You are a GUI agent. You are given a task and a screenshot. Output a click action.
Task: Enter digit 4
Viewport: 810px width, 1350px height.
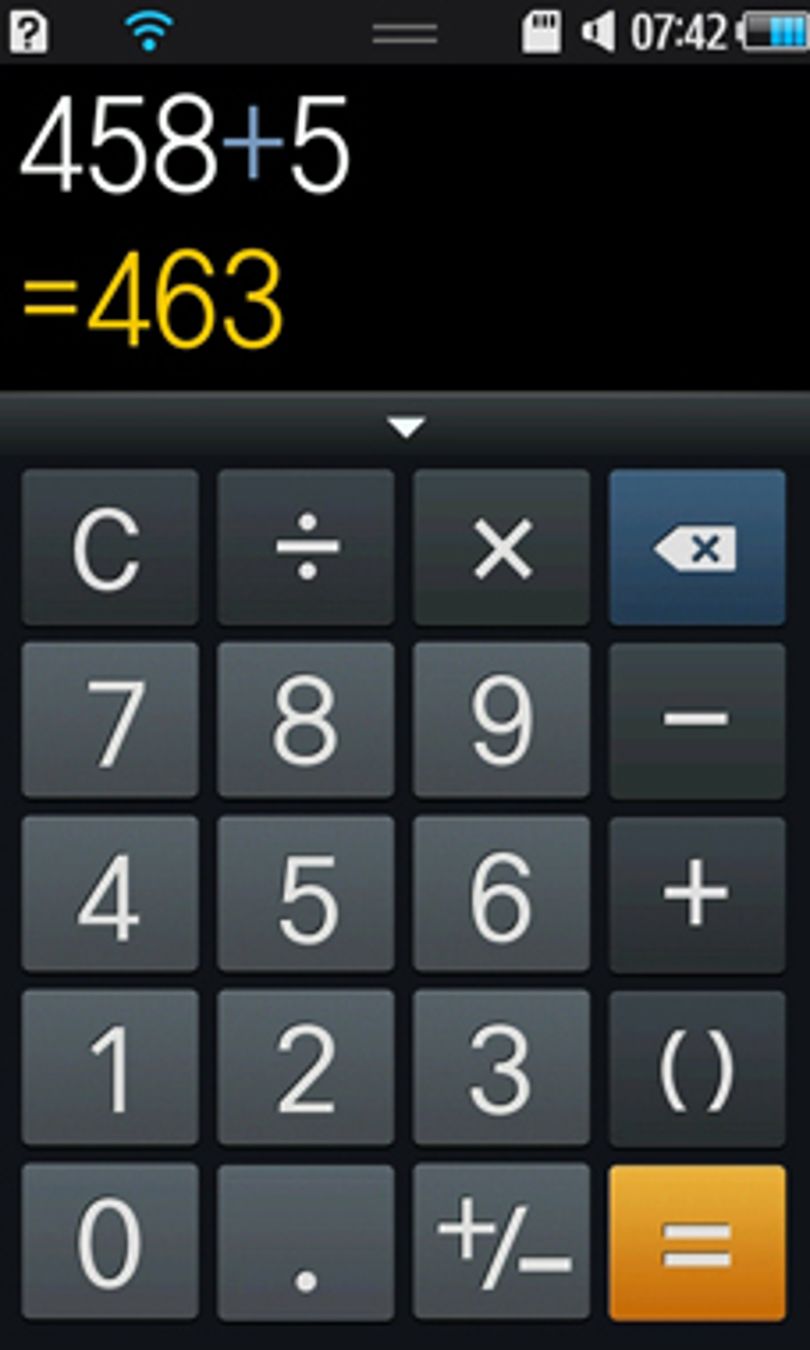tap(110, 894)
